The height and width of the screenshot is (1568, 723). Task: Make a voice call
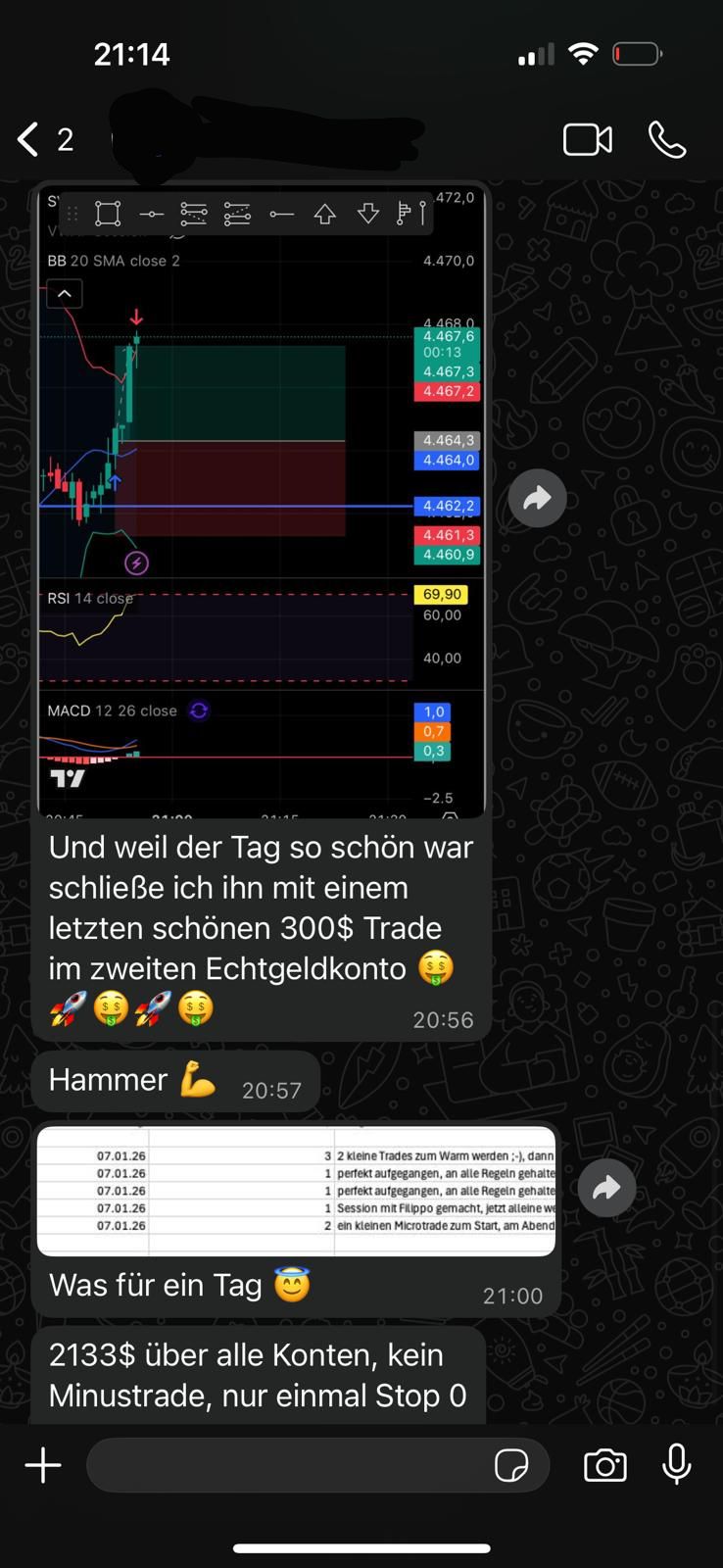click(x=667, y=139)
